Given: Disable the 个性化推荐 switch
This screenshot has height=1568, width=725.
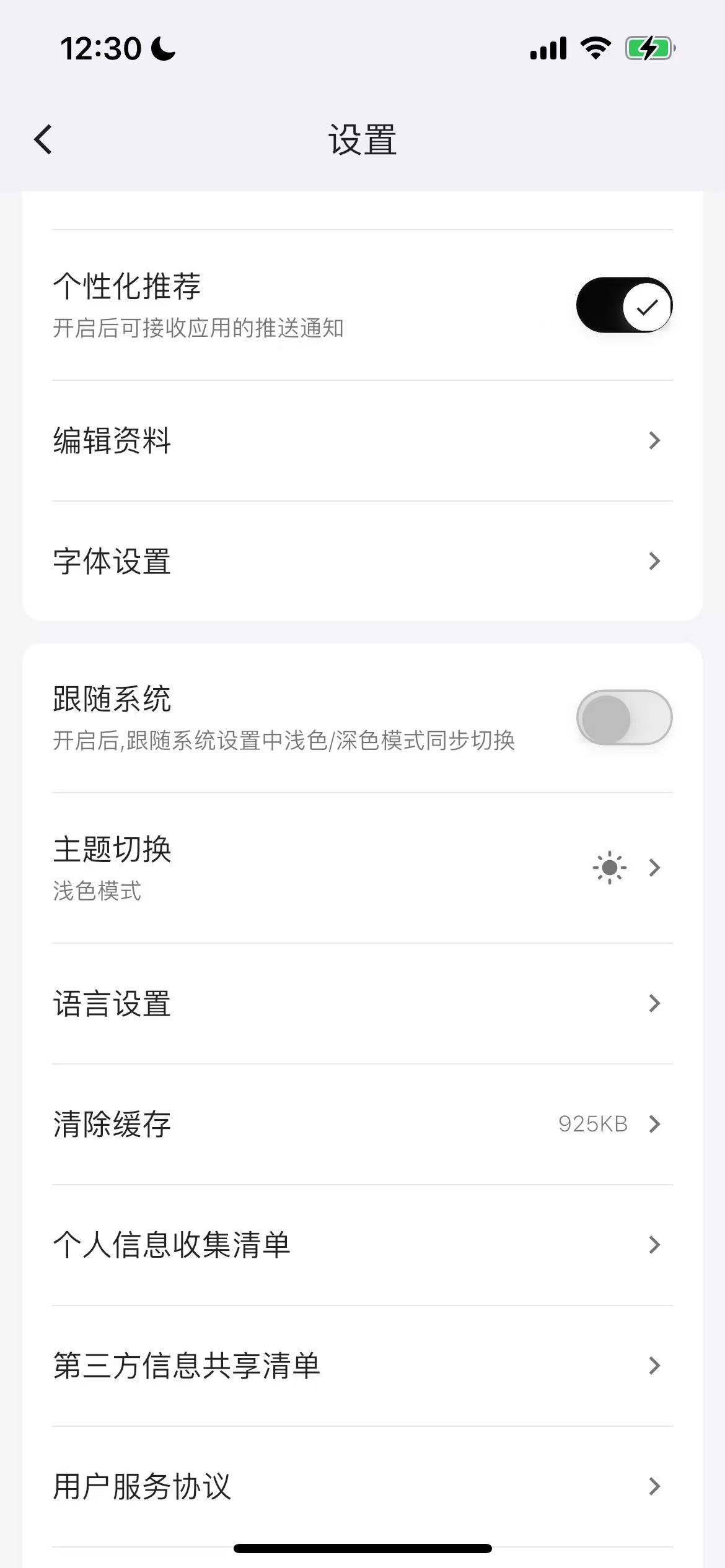Looking at the screenshot, I should (623, 304).
